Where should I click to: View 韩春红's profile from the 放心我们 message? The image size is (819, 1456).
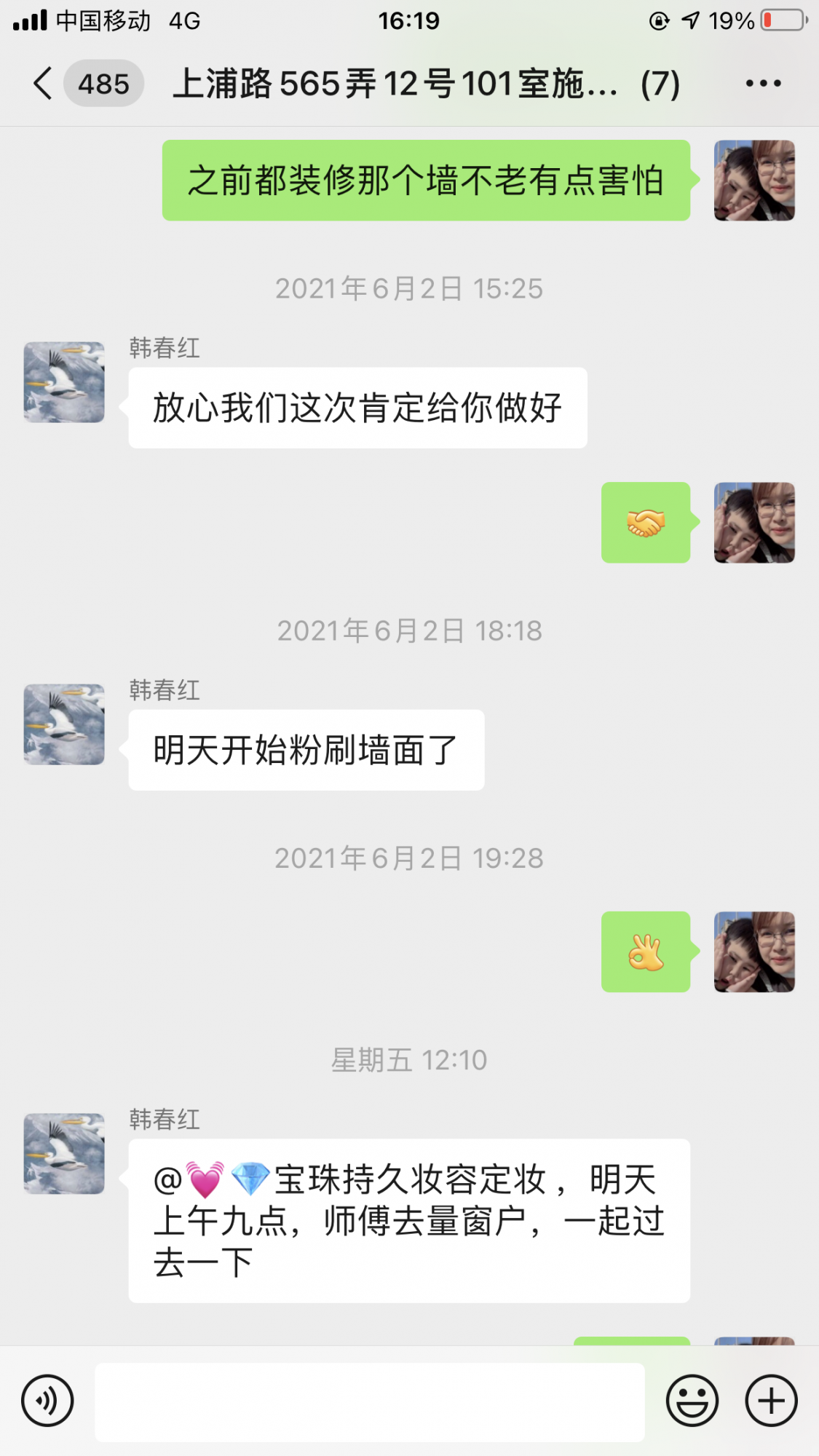[64, 382]
